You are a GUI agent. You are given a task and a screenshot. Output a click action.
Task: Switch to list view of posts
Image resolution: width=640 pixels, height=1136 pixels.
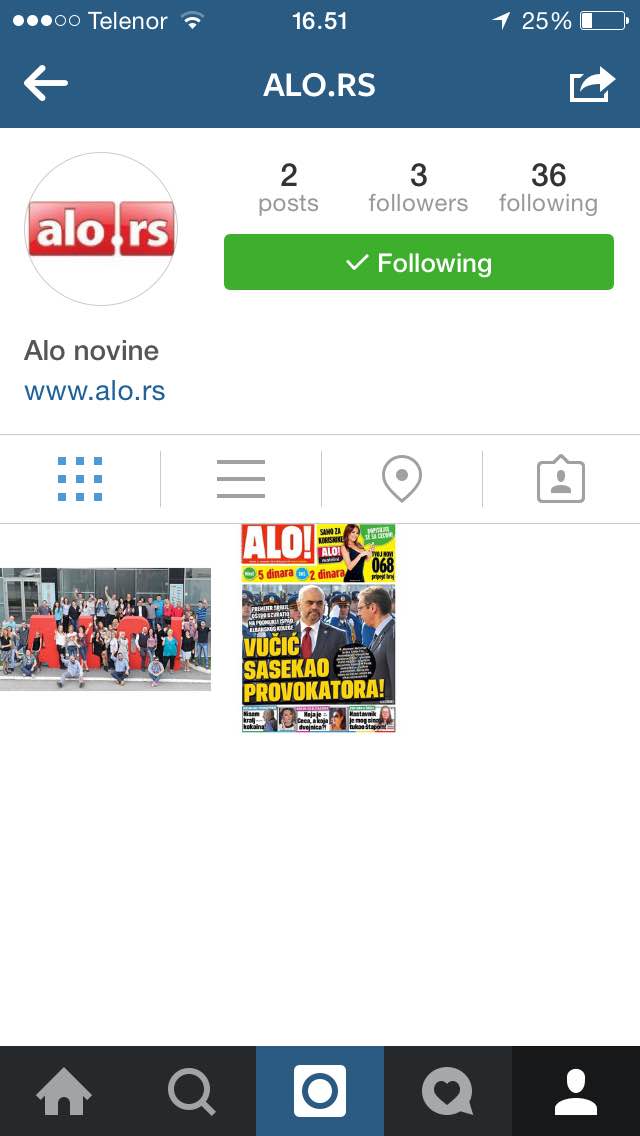click(x=241, y=479)
